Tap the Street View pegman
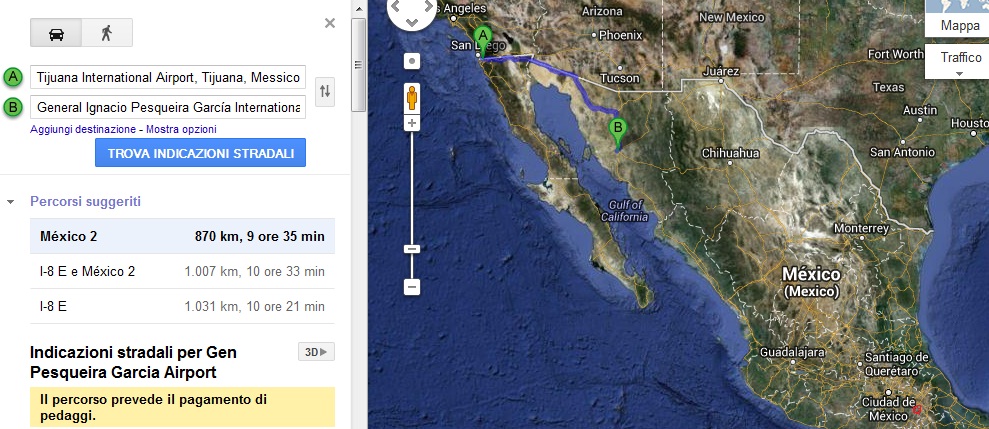 [x=411, y=98]
